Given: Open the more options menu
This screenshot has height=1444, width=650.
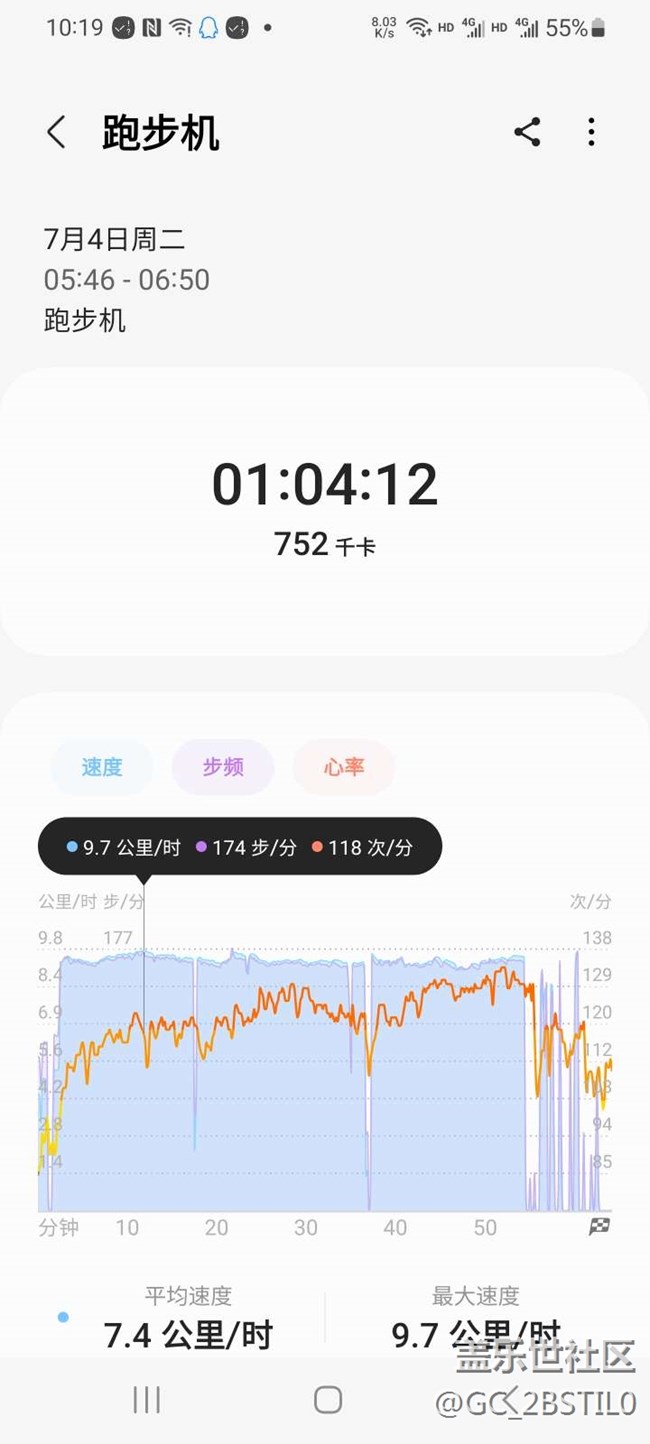Looking at the screenshot, I should coord(592,132).
